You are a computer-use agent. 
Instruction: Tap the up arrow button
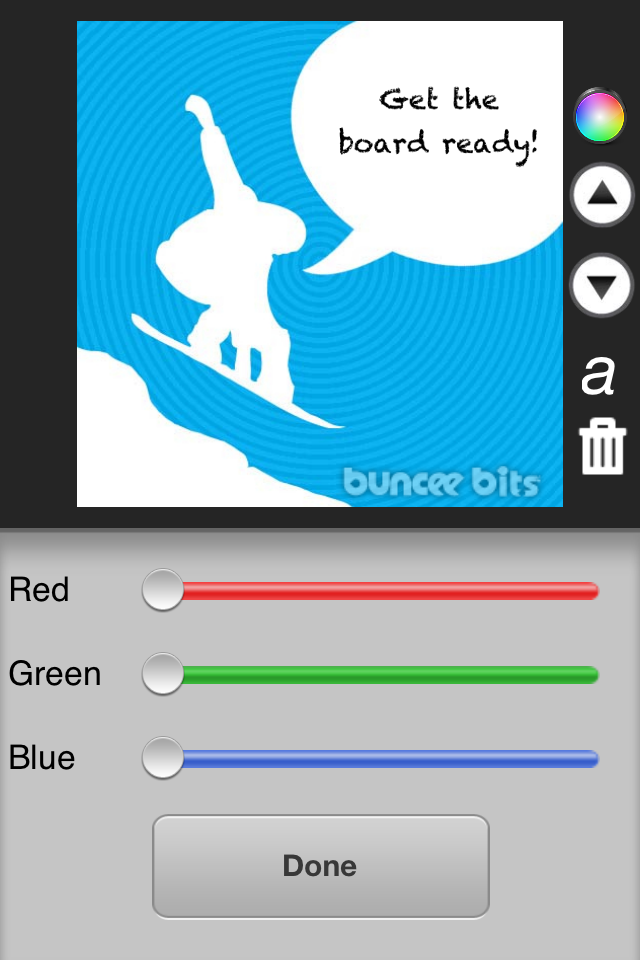601,194
